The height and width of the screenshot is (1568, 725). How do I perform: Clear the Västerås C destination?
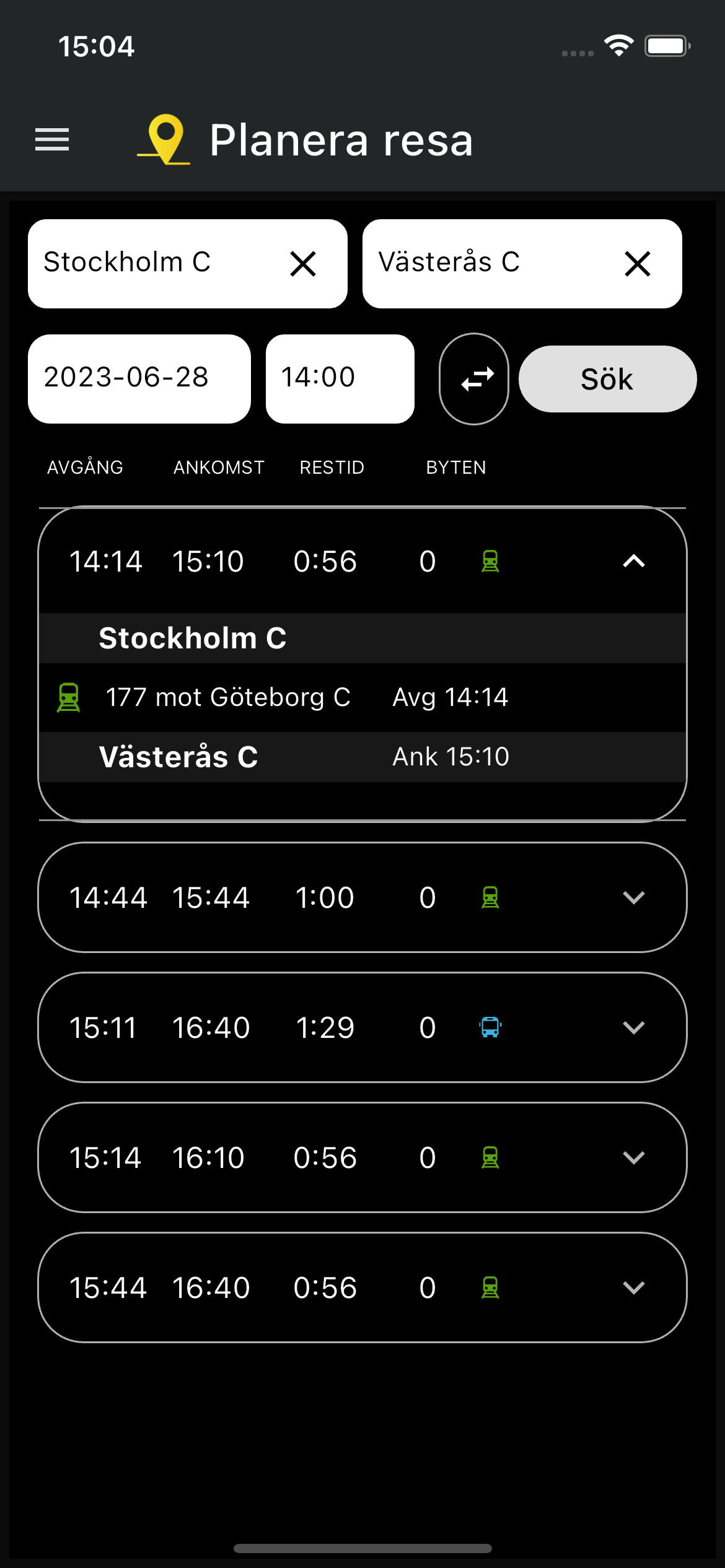[x=638, y=264]
